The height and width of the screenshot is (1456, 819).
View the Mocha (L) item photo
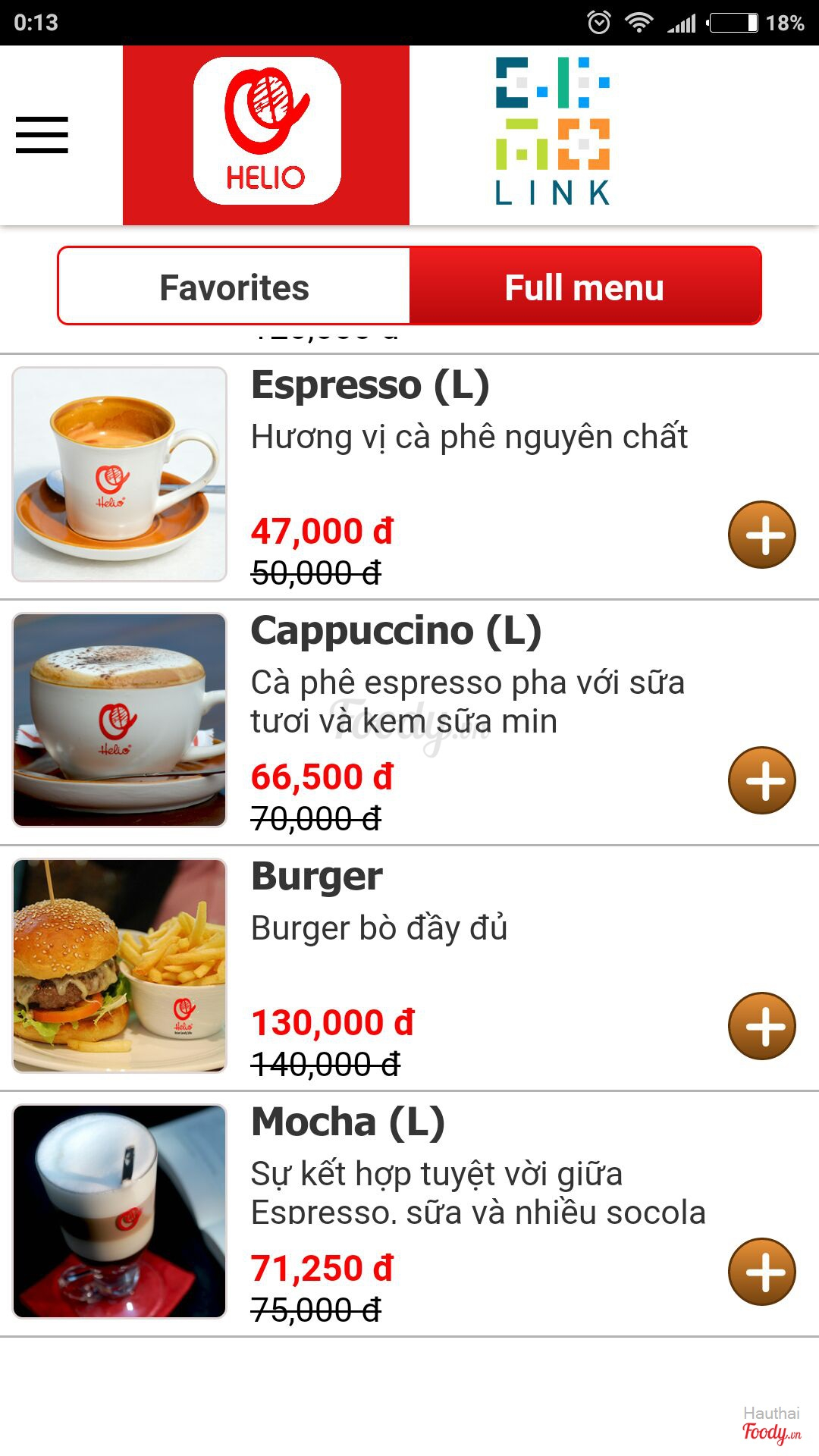pos(120,1212)
